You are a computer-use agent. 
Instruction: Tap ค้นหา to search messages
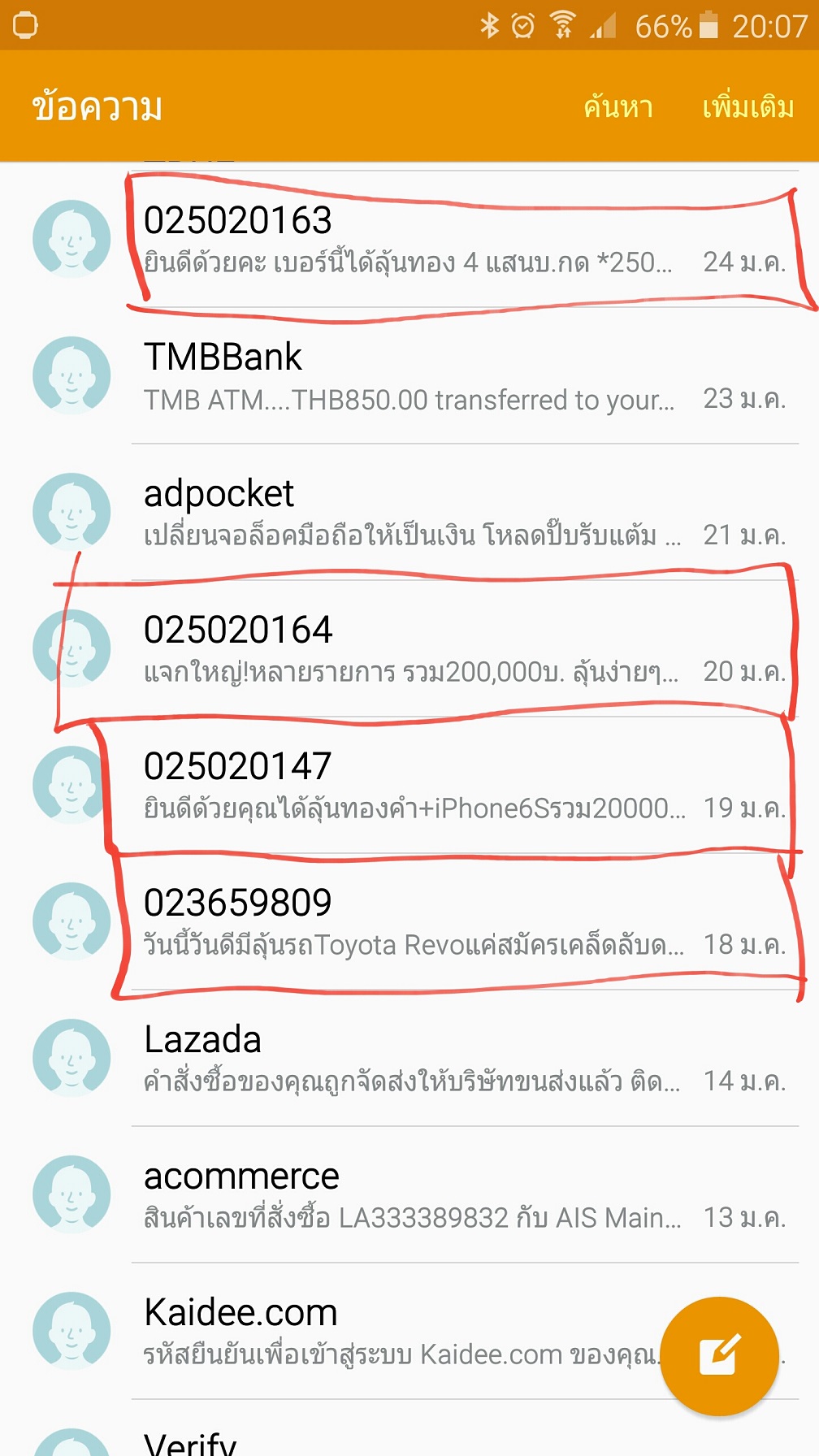tap(618, 106)
